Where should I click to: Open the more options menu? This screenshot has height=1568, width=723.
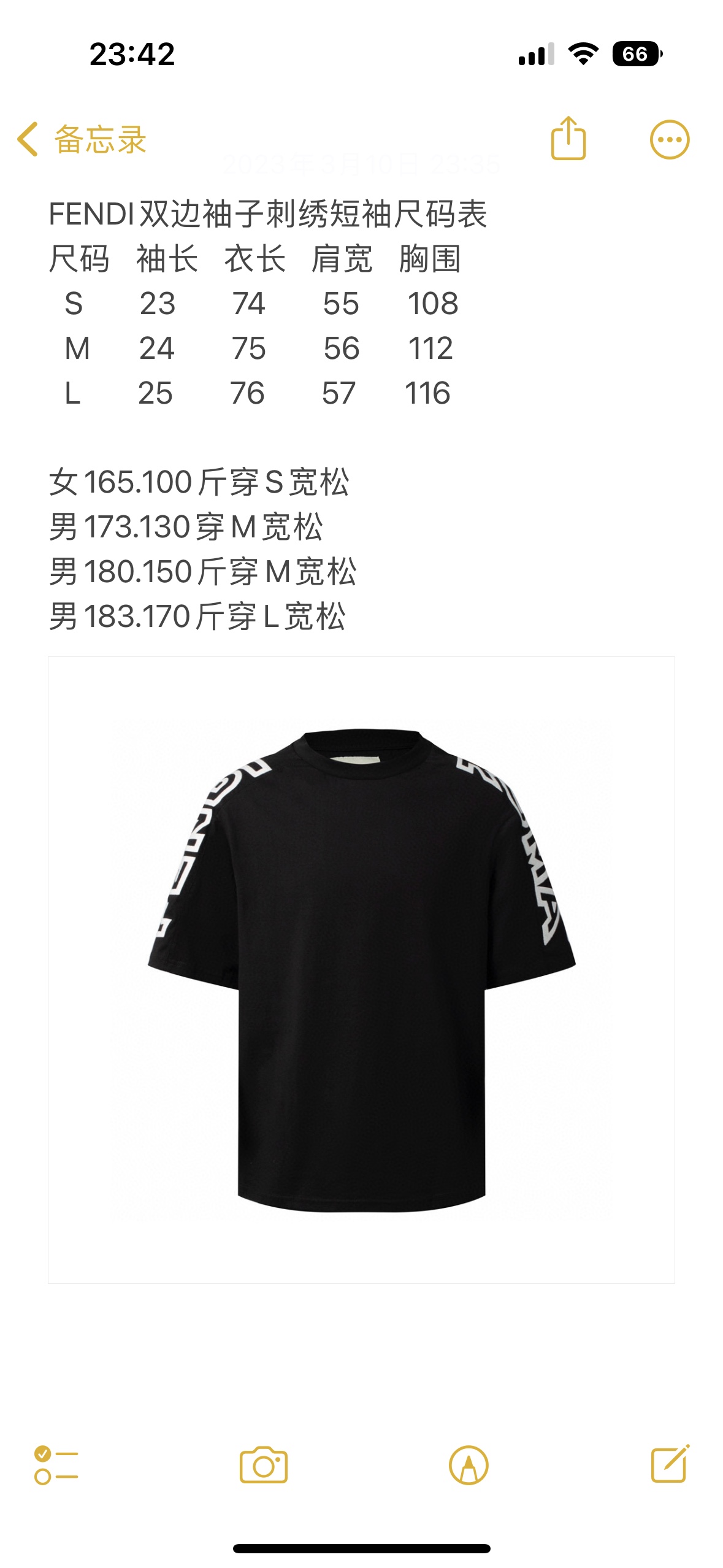(670, 140)
